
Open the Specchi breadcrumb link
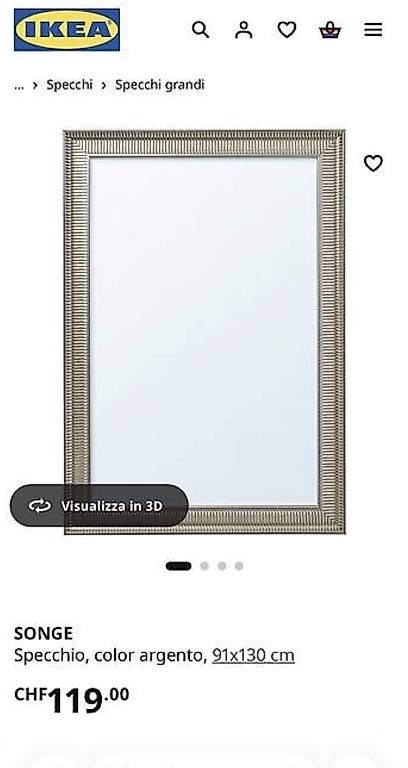pos(69,85)
